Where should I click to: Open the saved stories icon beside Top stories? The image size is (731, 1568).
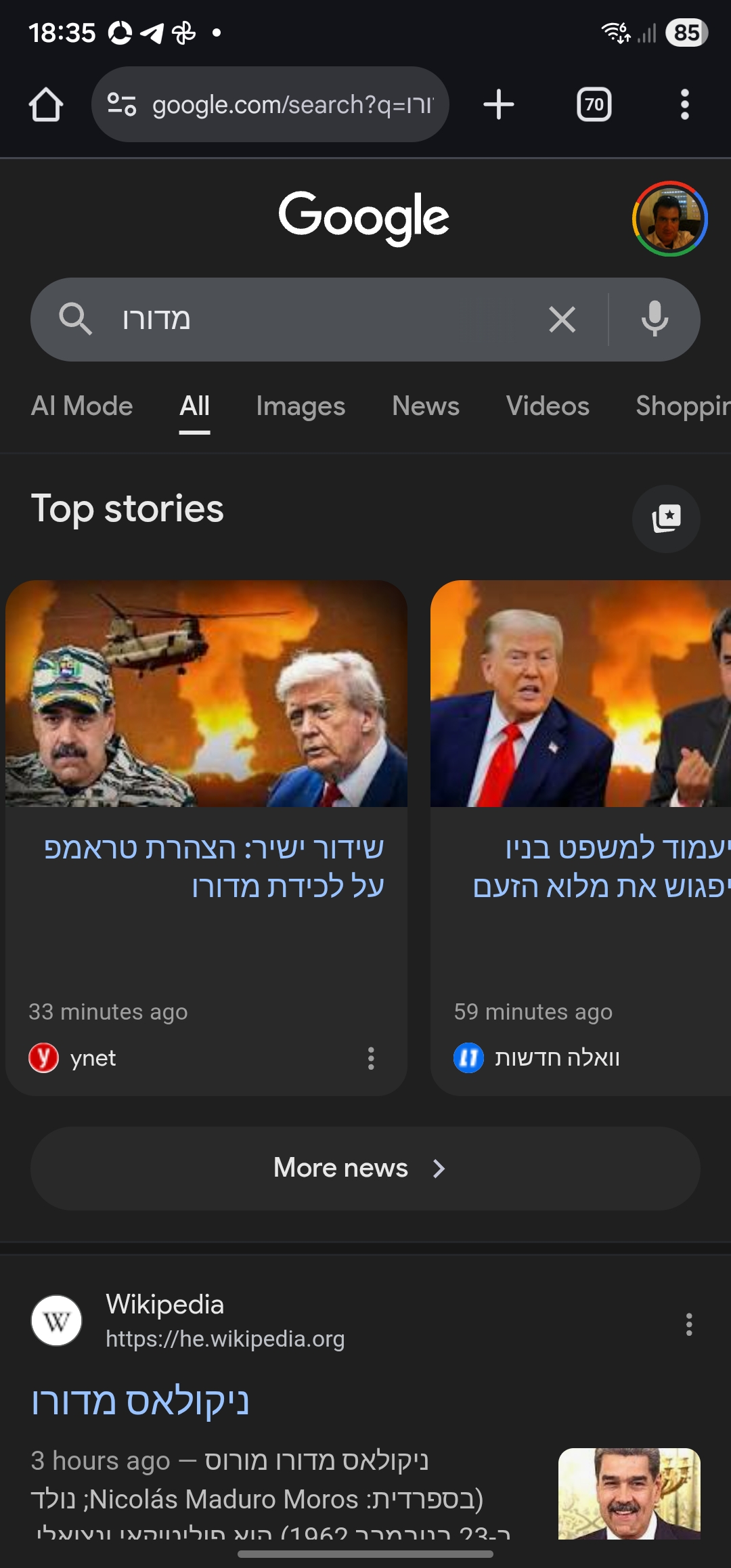[x=666, y=519]
